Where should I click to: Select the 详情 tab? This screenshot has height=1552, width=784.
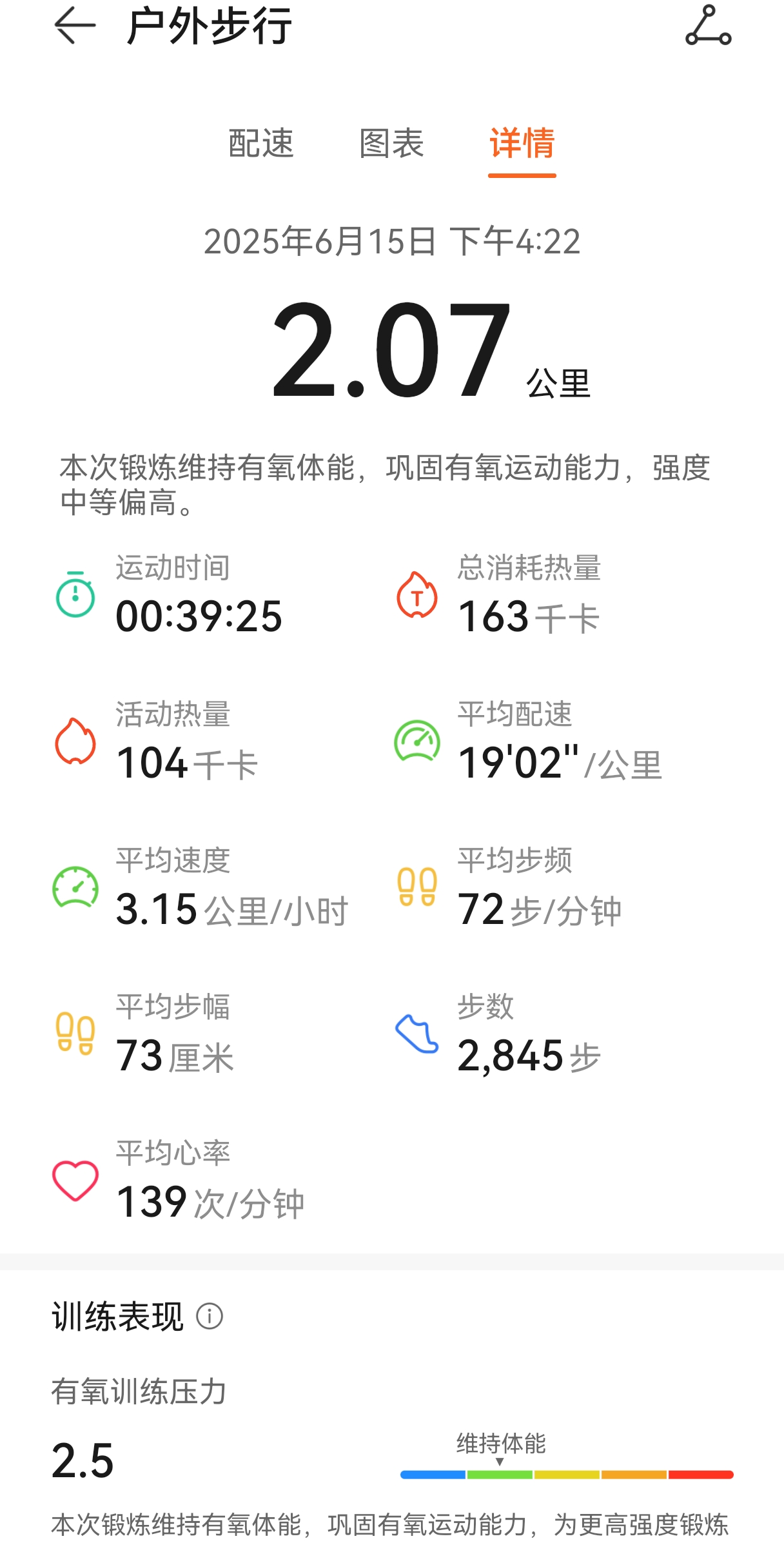(x=522, y=143)
